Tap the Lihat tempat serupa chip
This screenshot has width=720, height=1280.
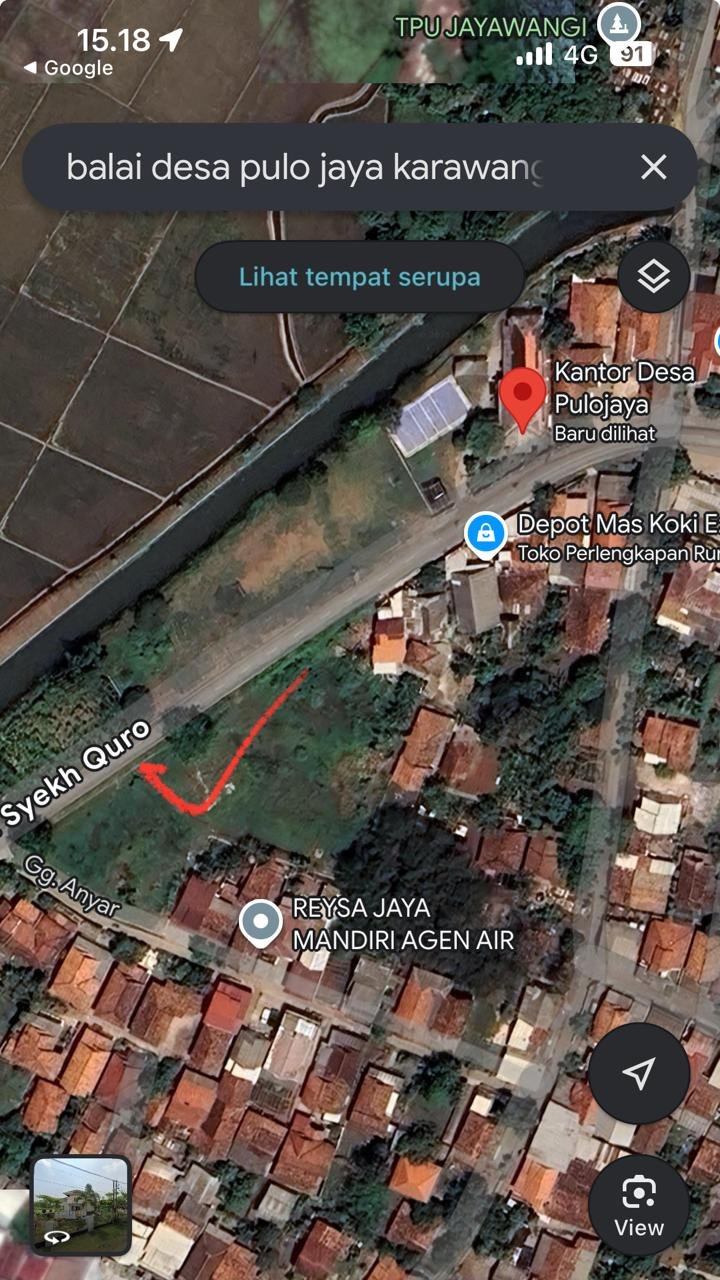[360, 277]
